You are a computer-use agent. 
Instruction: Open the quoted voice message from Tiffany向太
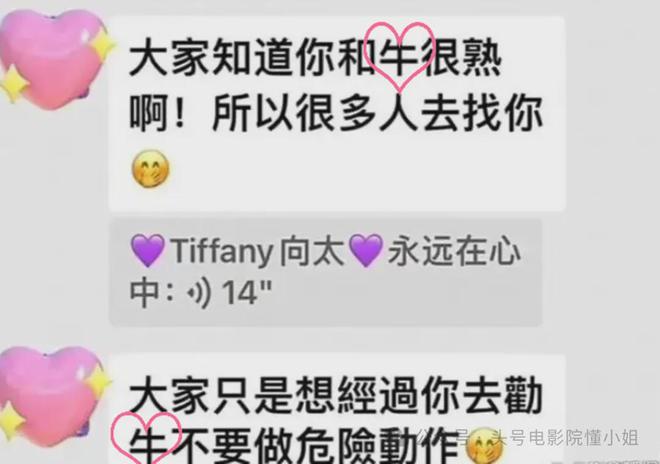tap(325, 272)
